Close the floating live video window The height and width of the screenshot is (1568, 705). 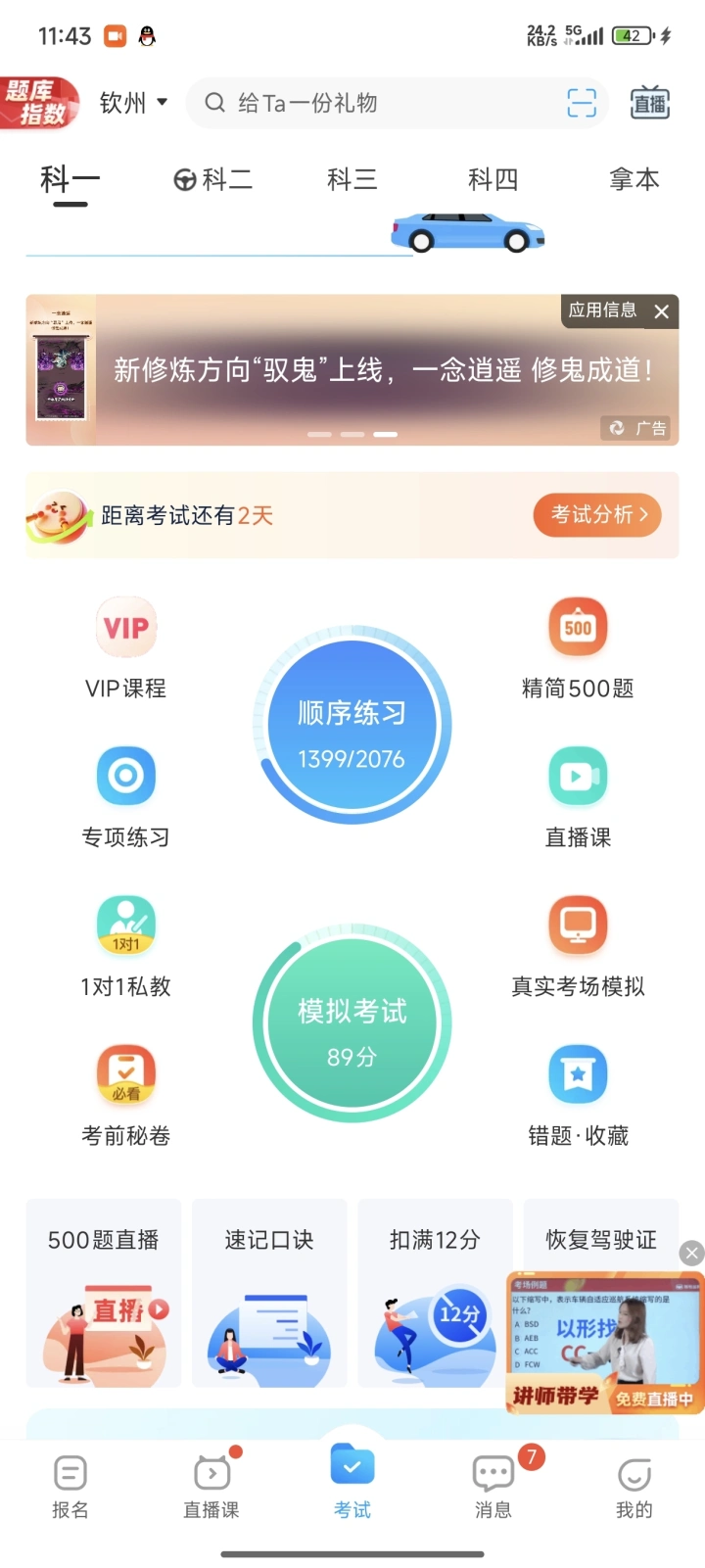tap(691, 1253)
